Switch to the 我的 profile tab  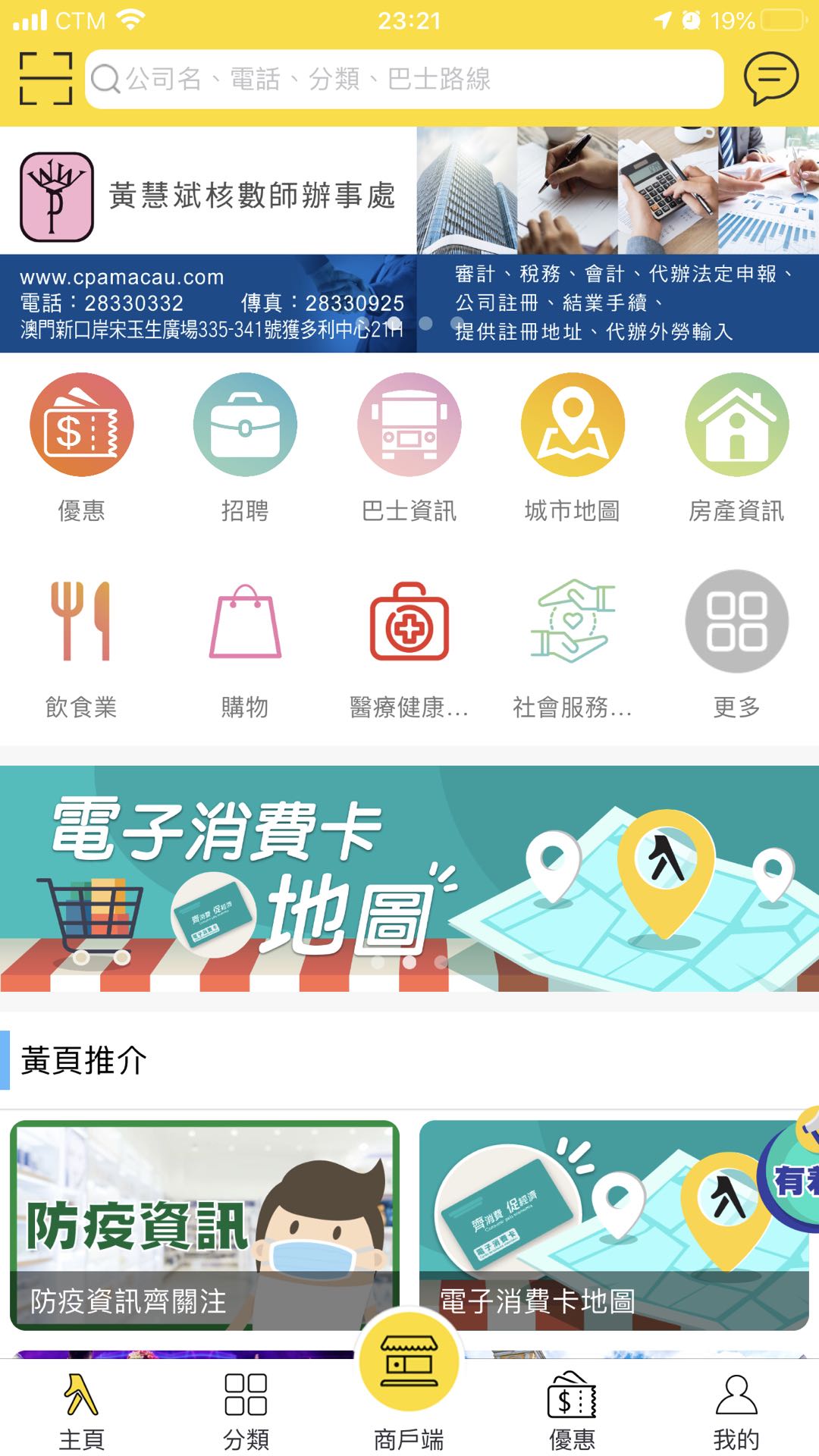tap(736, 1410)
